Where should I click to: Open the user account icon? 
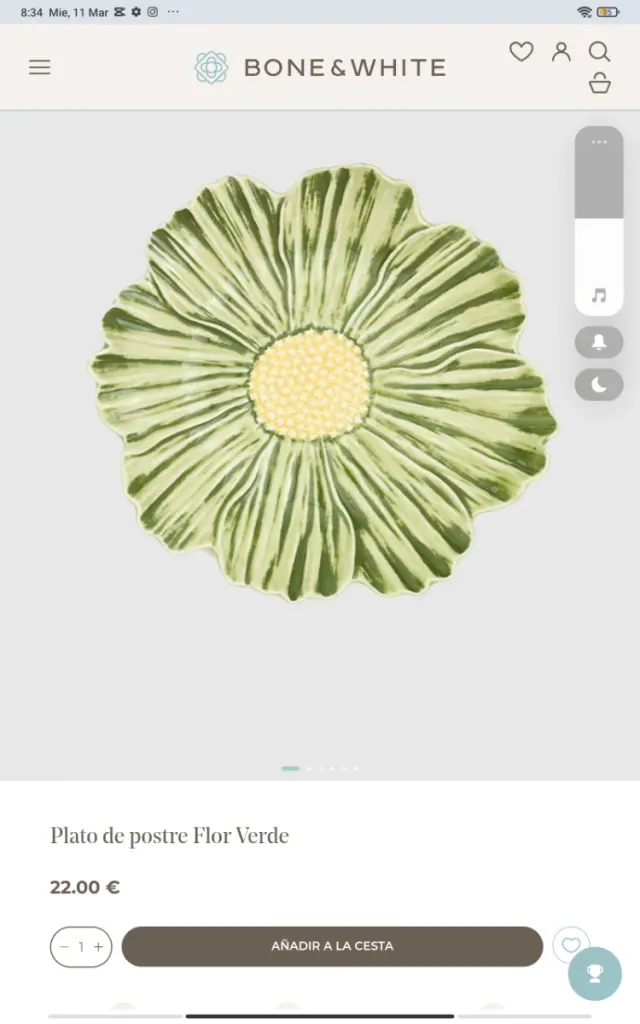561,51
